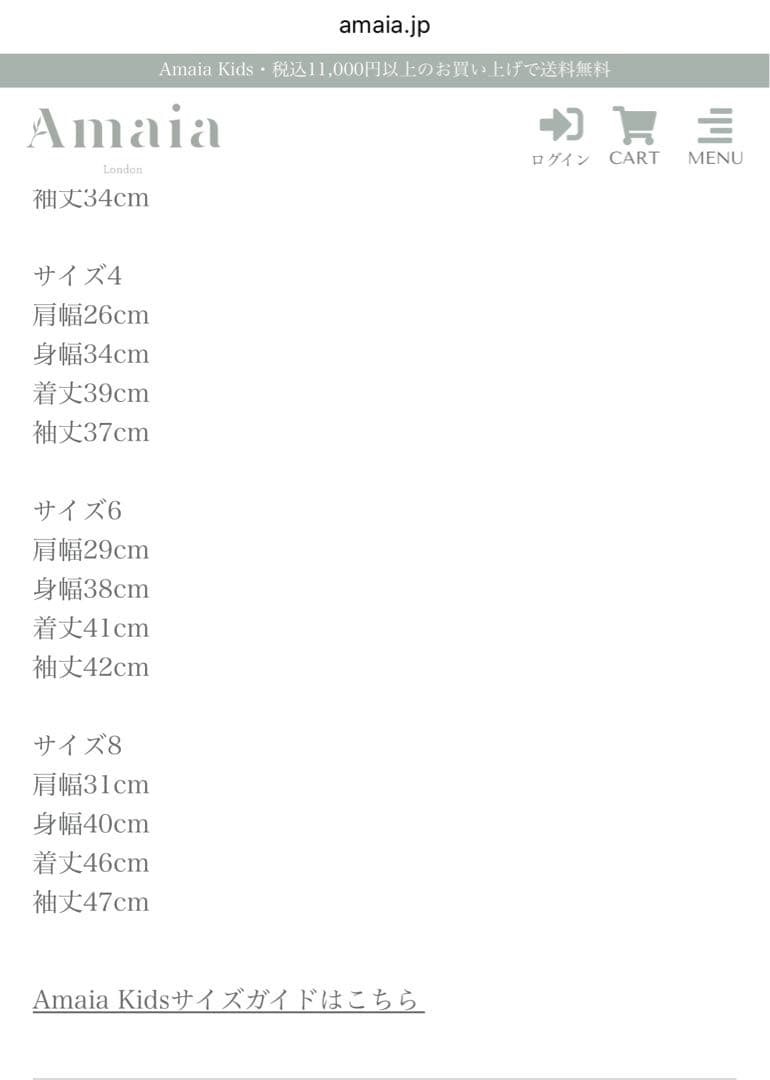Viewport: 770px width, 1080px height.
Task: Go to Amaia London home logo
Action: [x=124, y=135]
